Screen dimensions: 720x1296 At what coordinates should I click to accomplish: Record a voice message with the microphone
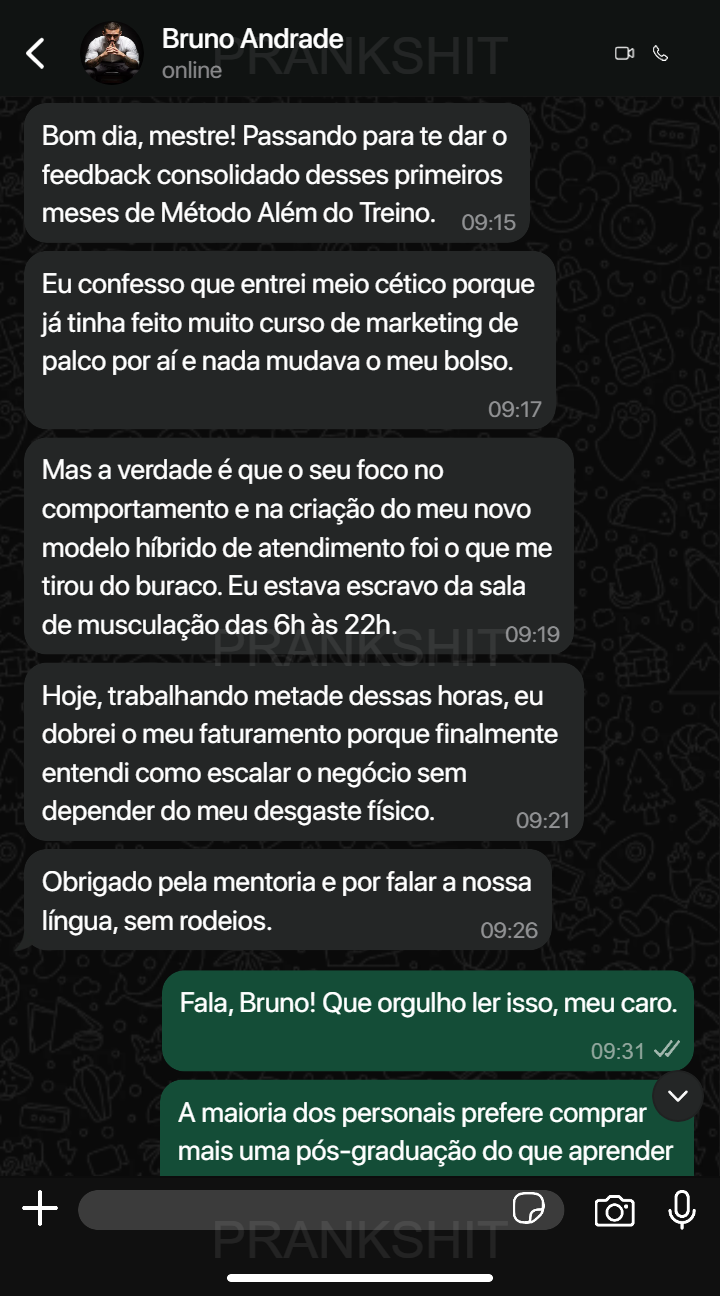coord(682,1209)
